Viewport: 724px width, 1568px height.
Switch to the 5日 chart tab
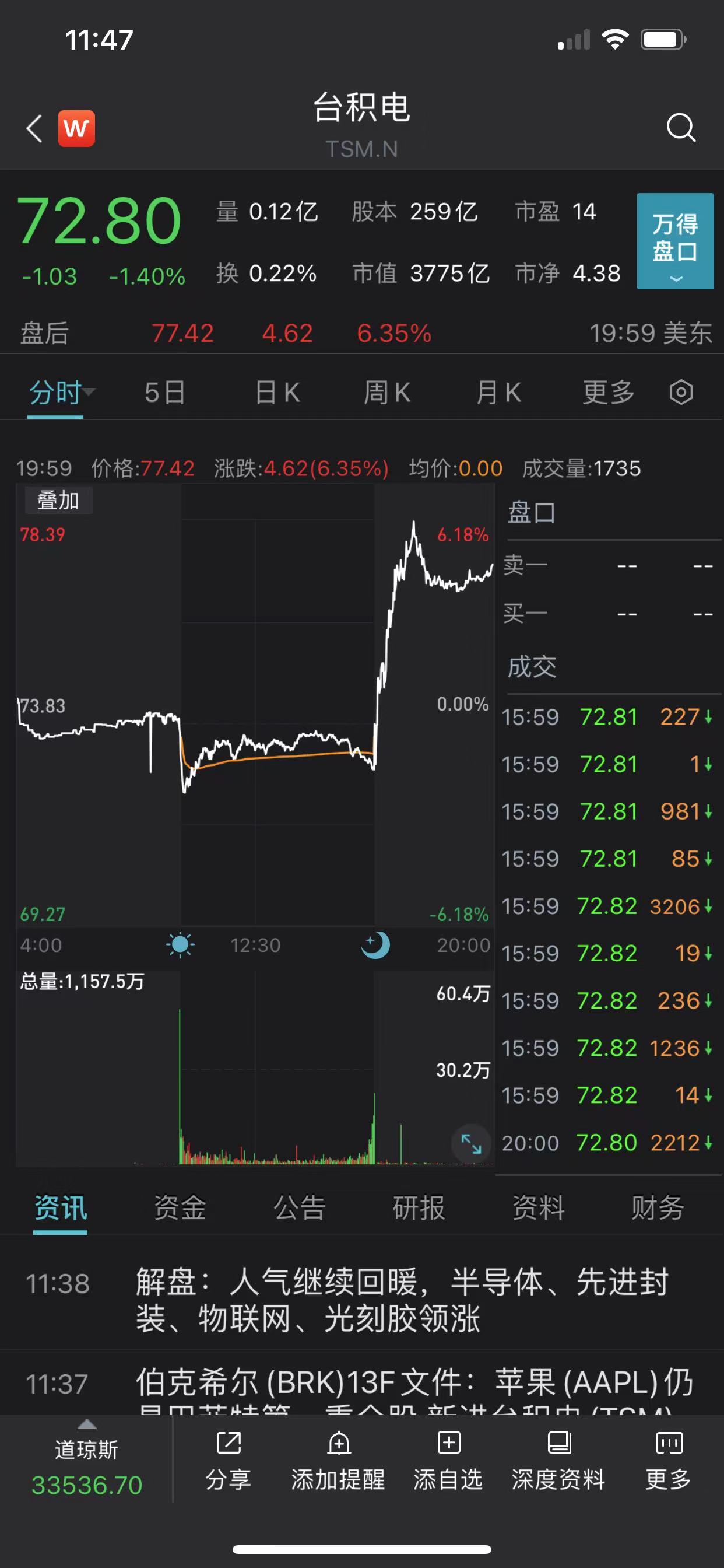coord(165,393)
